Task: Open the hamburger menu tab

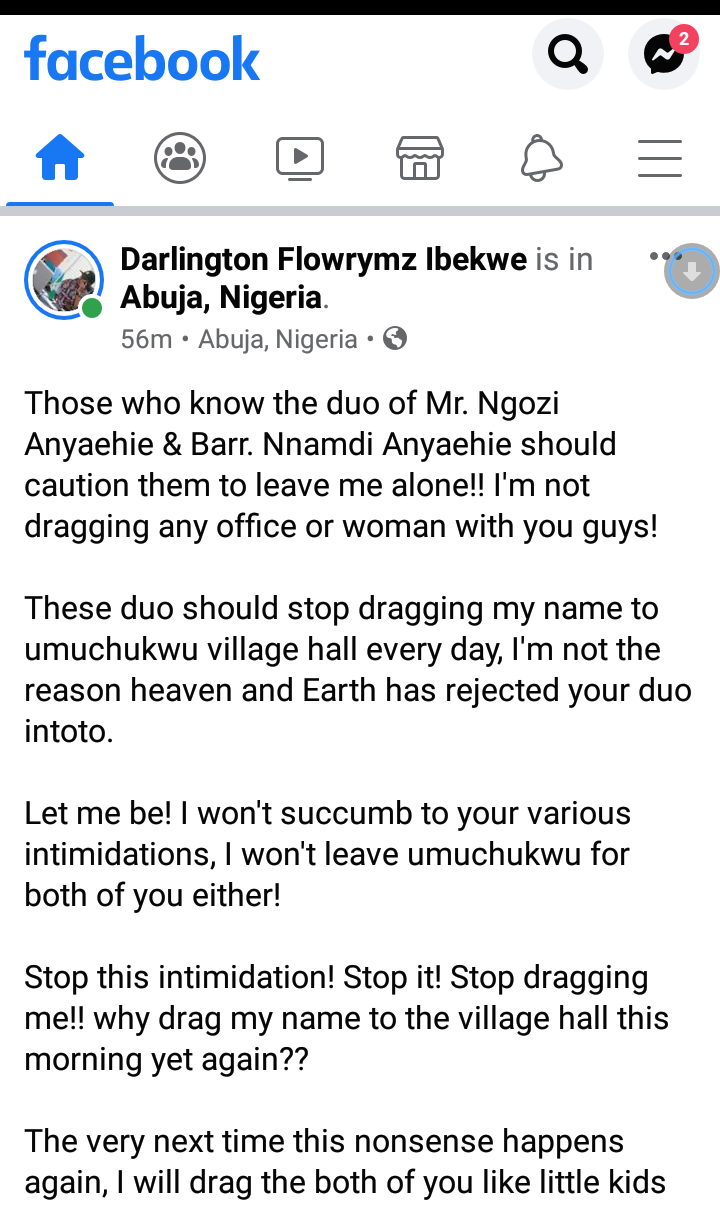Action: click(660, 158)
